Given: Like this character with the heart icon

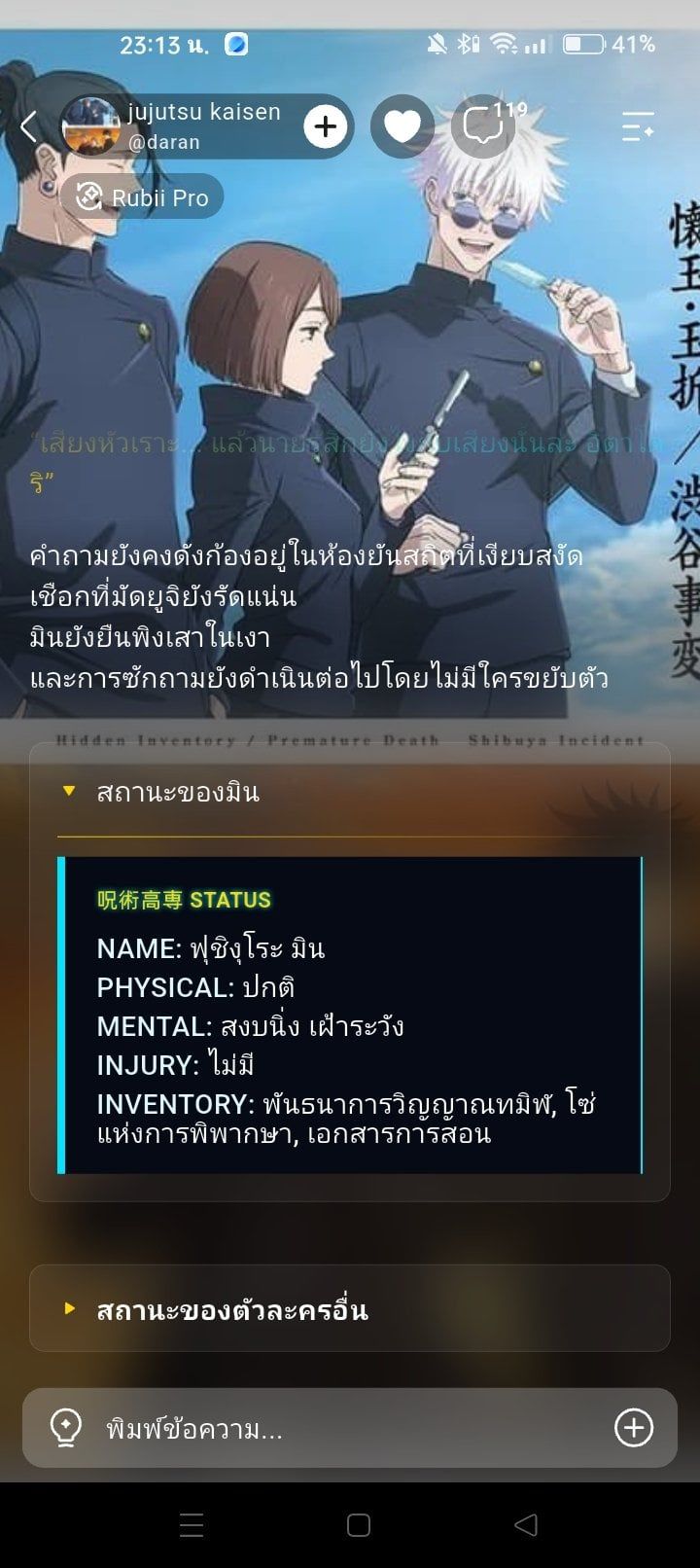Looking at the screenshot, I should pos(402,126).
